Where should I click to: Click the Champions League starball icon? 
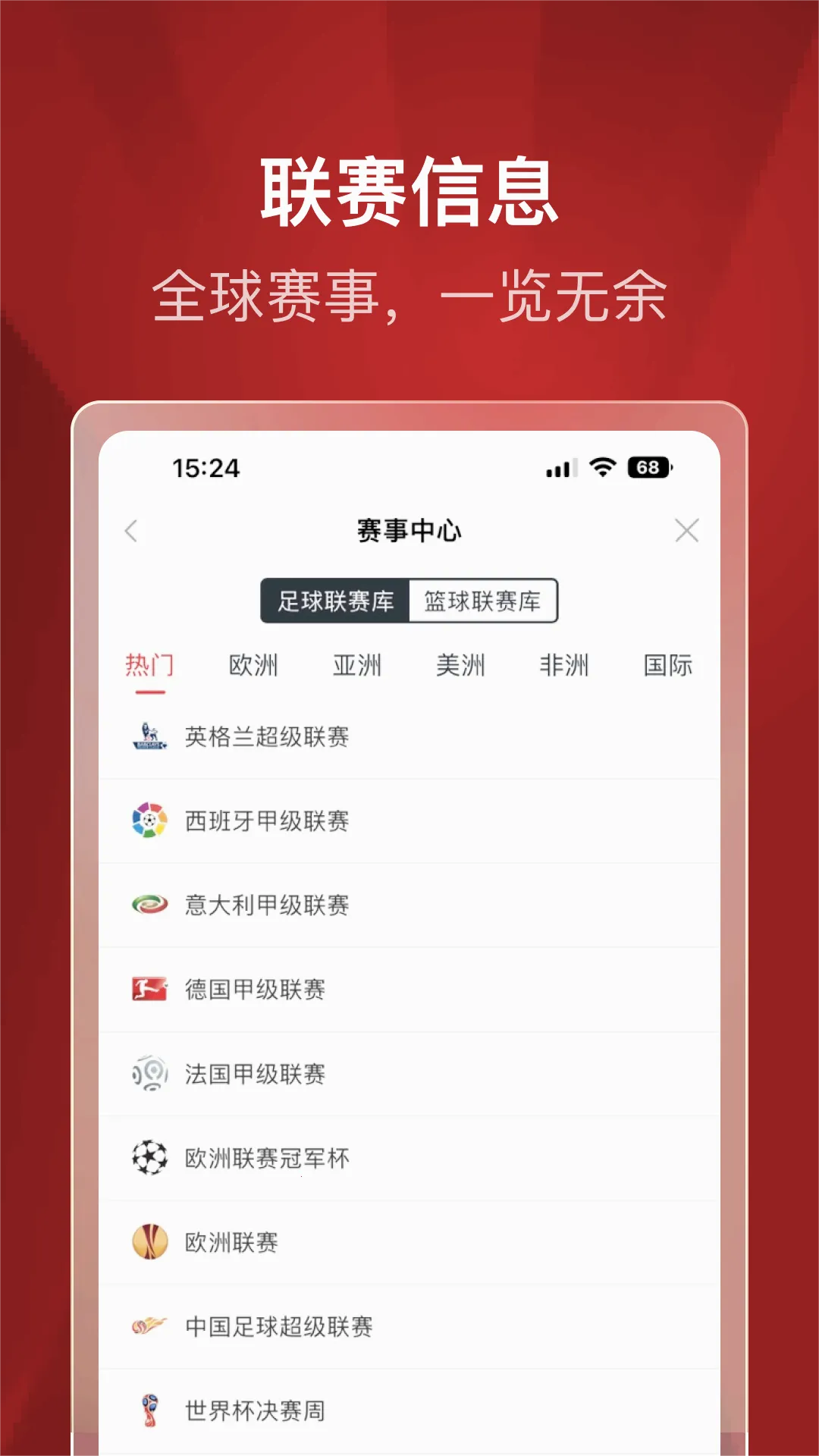150,1157
